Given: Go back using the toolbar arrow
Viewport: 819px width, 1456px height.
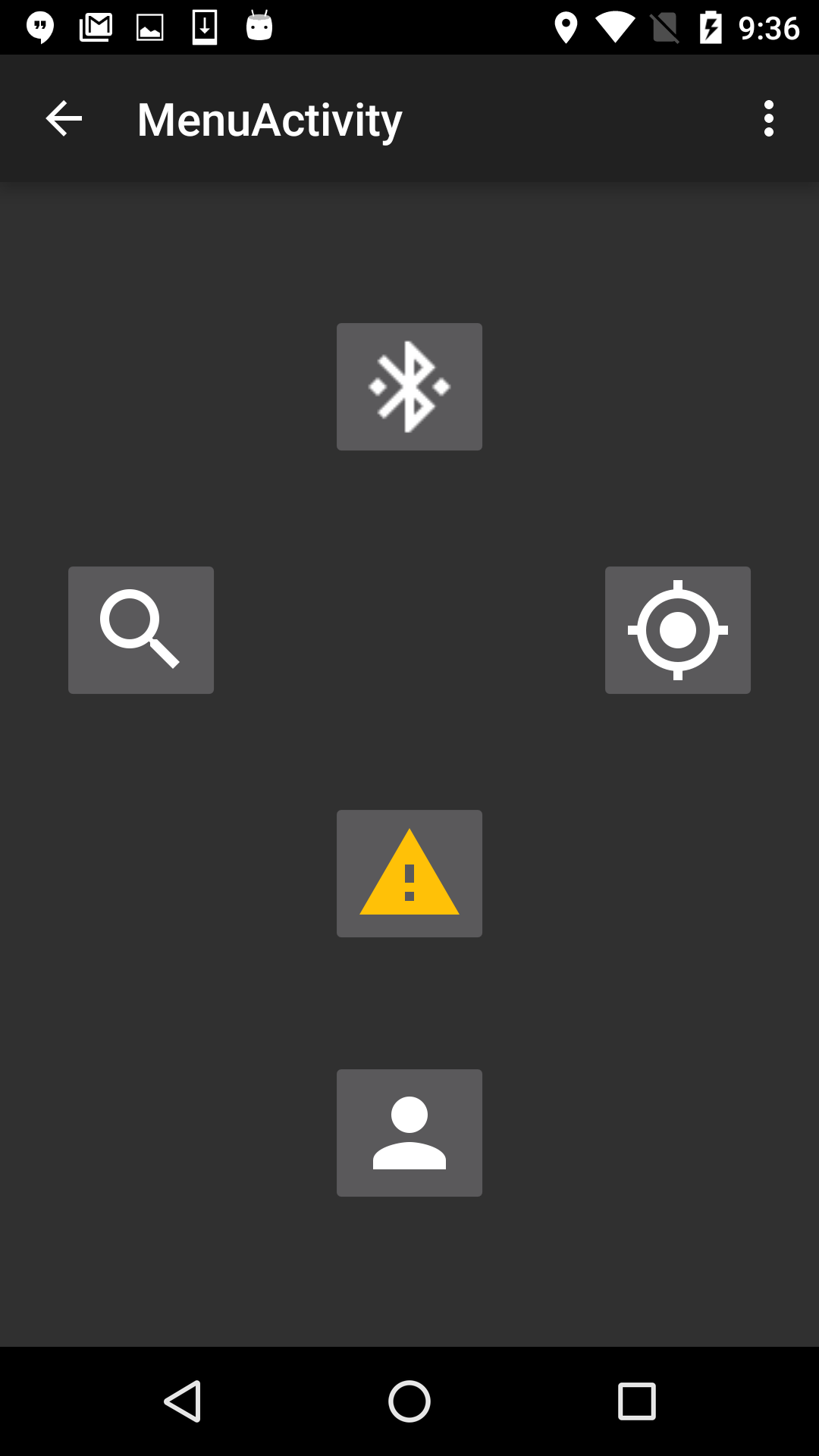Looking at the screenshot, I should 64,118.
